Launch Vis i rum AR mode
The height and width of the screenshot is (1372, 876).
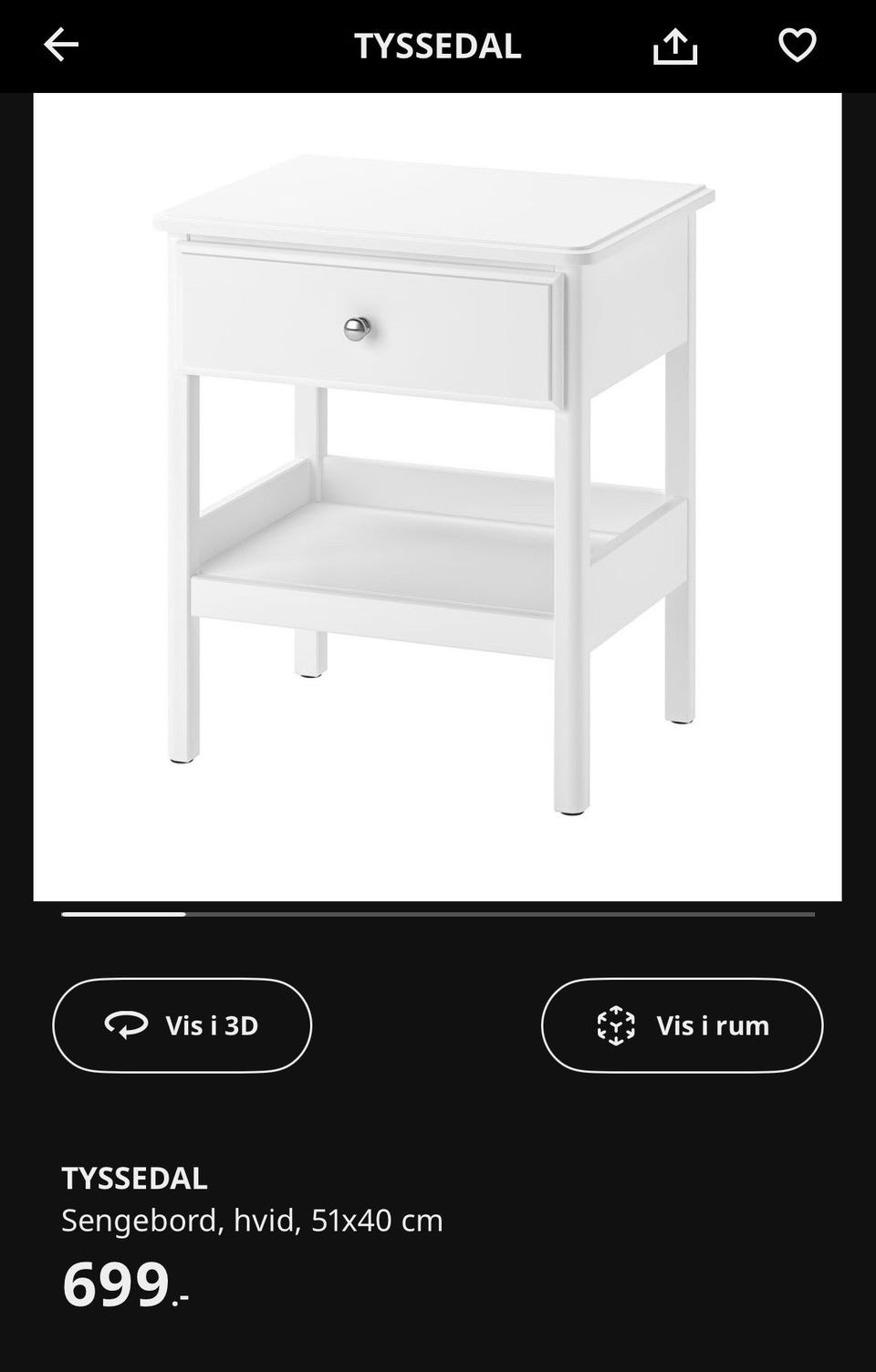click(682, 1025)
